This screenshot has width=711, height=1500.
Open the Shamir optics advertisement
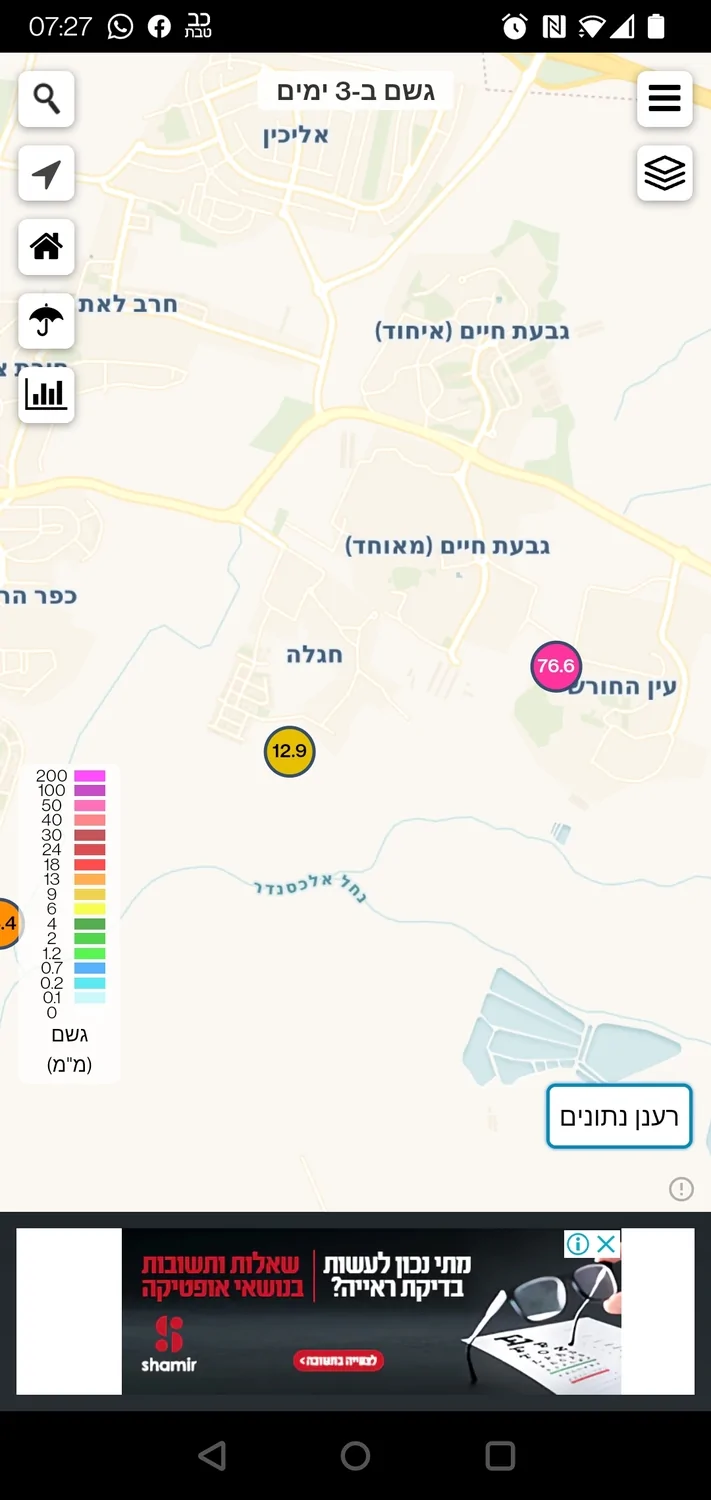tap(370, 1310)
